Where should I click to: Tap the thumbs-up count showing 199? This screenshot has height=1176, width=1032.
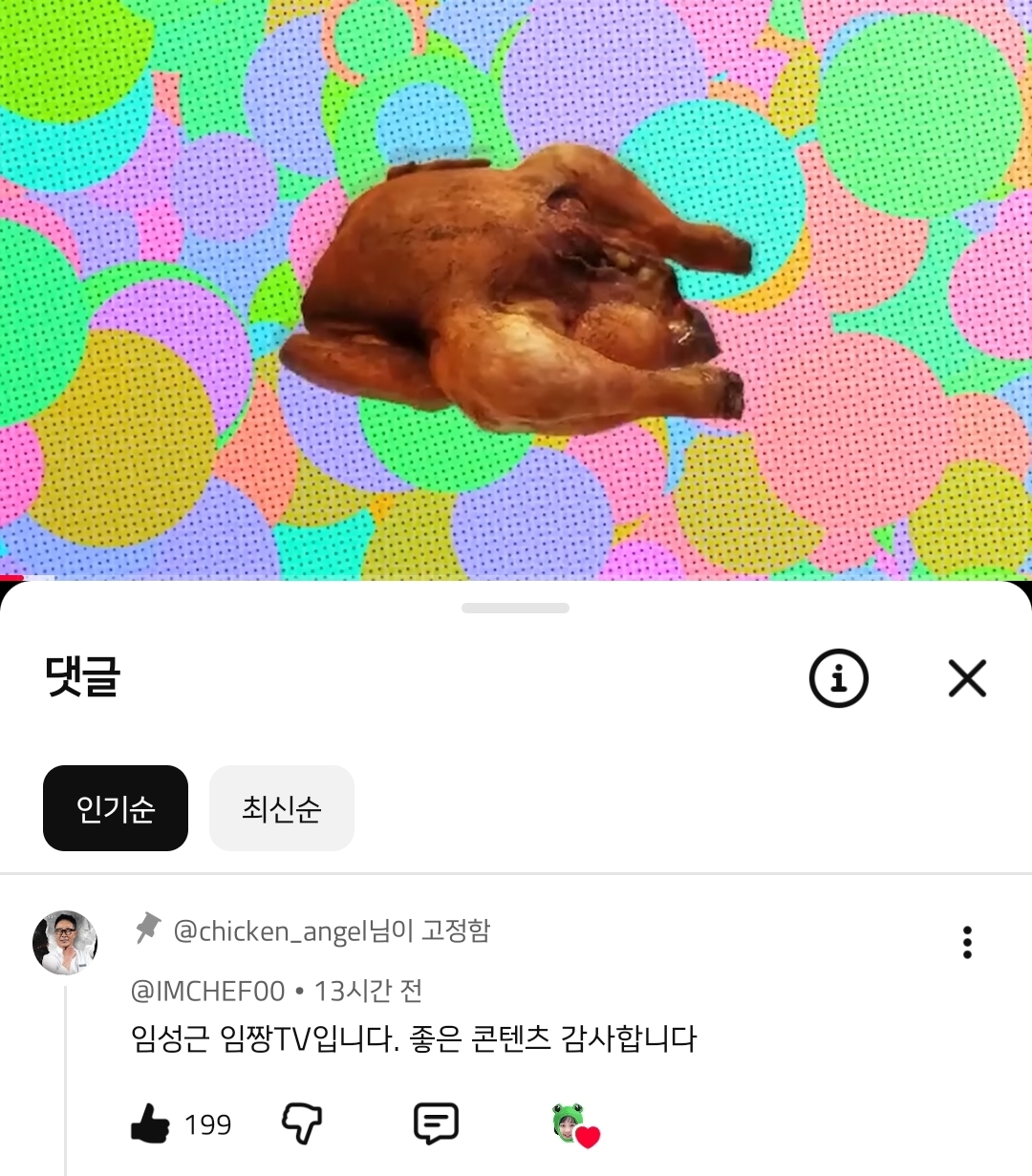coord(210,1124)
